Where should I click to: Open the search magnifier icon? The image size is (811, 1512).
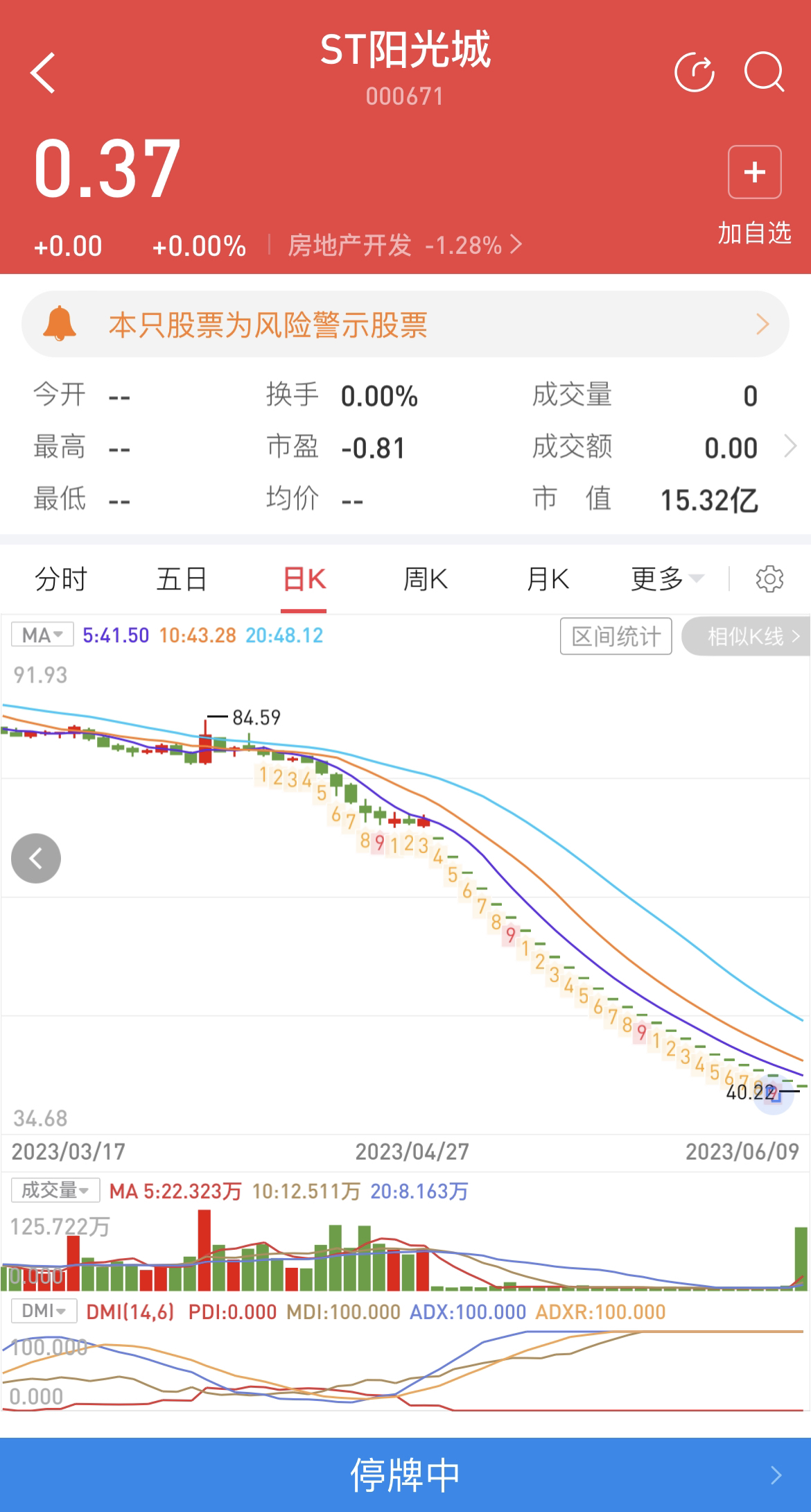click(x=764, y=72)
